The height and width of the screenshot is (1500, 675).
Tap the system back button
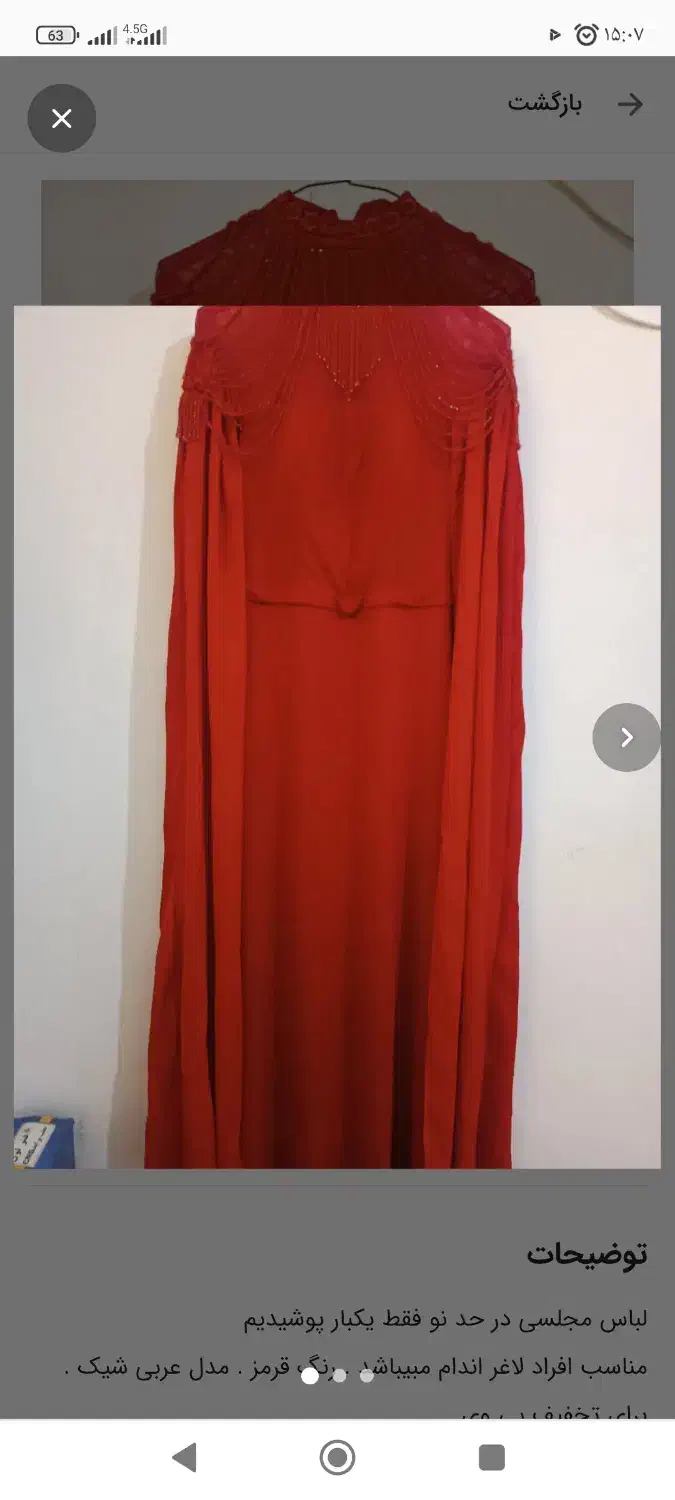[184, 1458]
